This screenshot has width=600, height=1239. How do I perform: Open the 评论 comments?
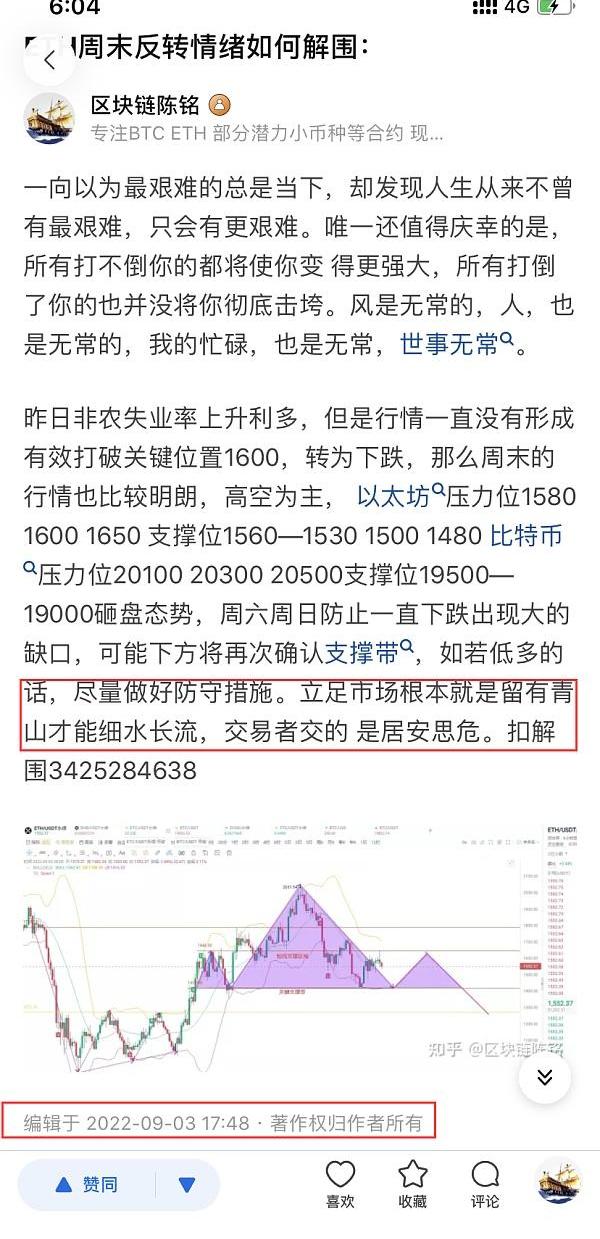[485, 1185]
